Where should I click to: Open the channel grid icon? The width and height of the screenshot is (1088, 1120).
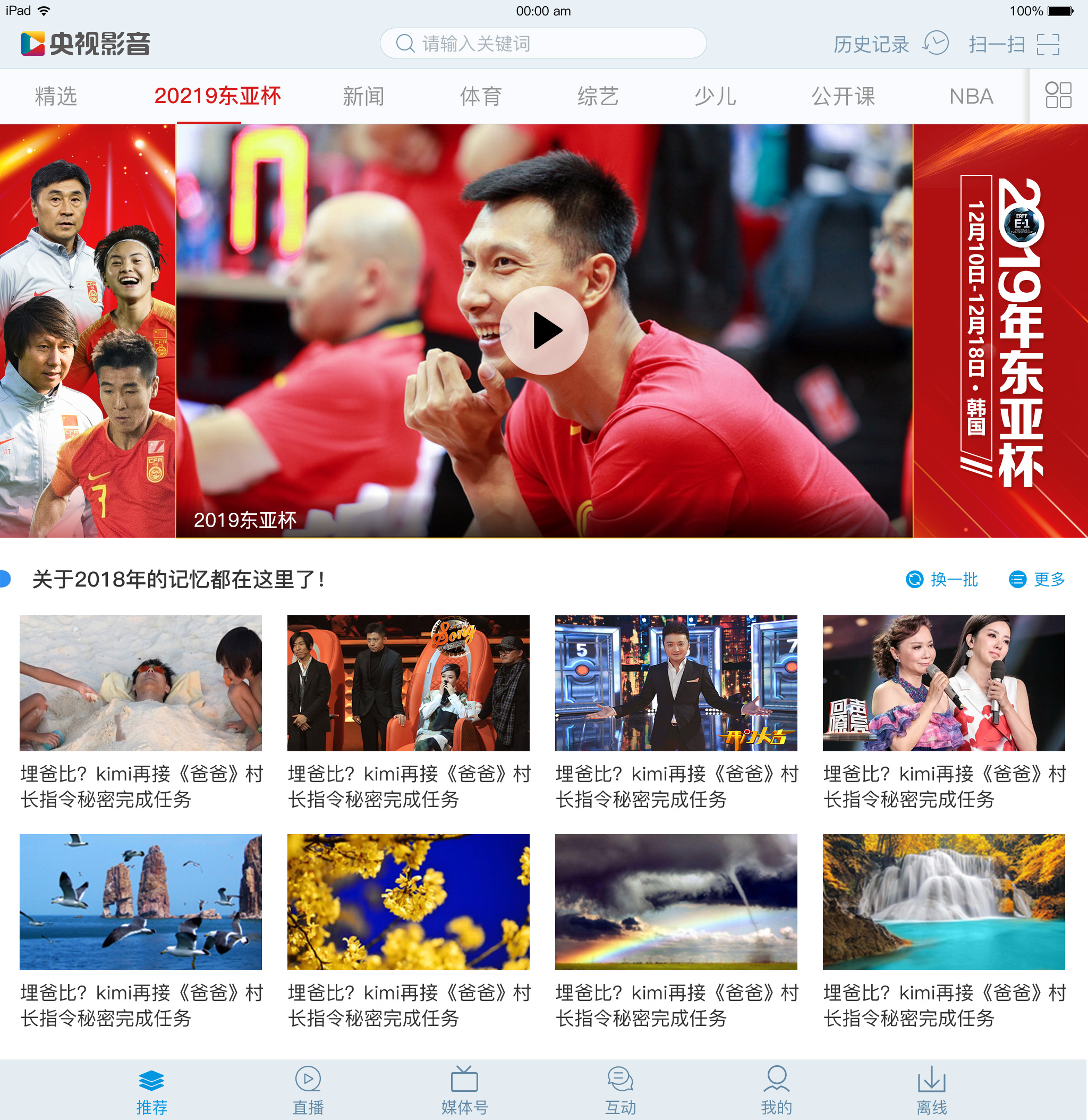[x=1058, y=96]
